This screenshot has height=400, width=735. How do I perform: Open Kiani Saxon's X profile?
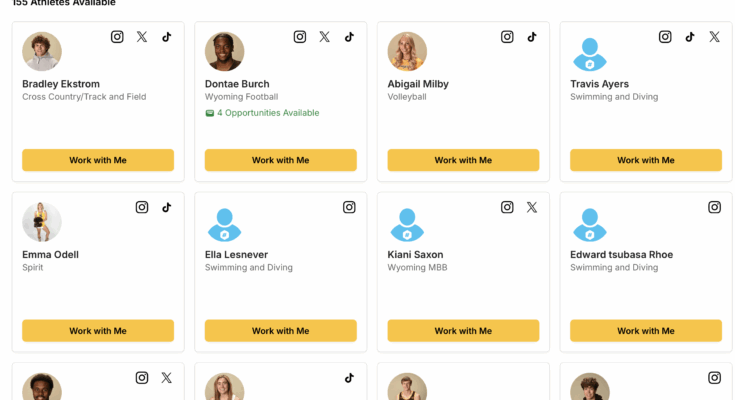(x=532, y=208)
